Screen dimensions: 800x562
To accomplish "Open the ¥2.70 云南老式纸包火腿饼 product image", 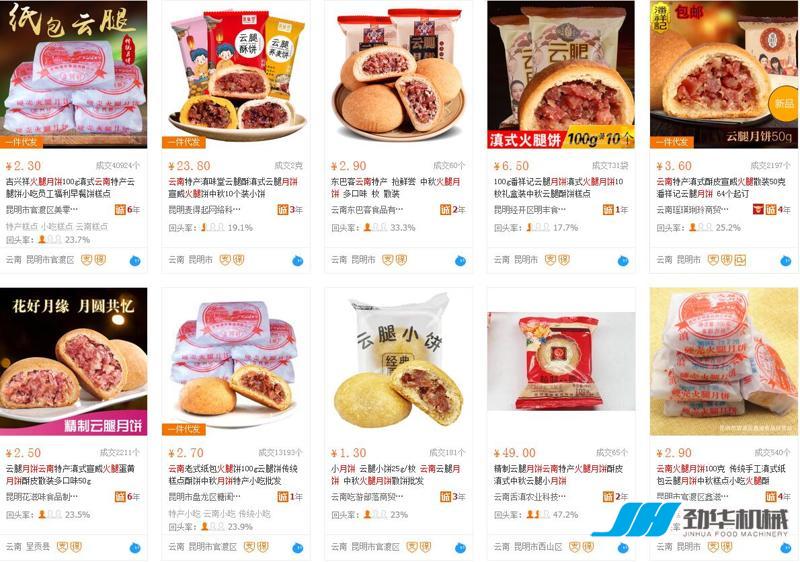I will click(x=236, y=360).
